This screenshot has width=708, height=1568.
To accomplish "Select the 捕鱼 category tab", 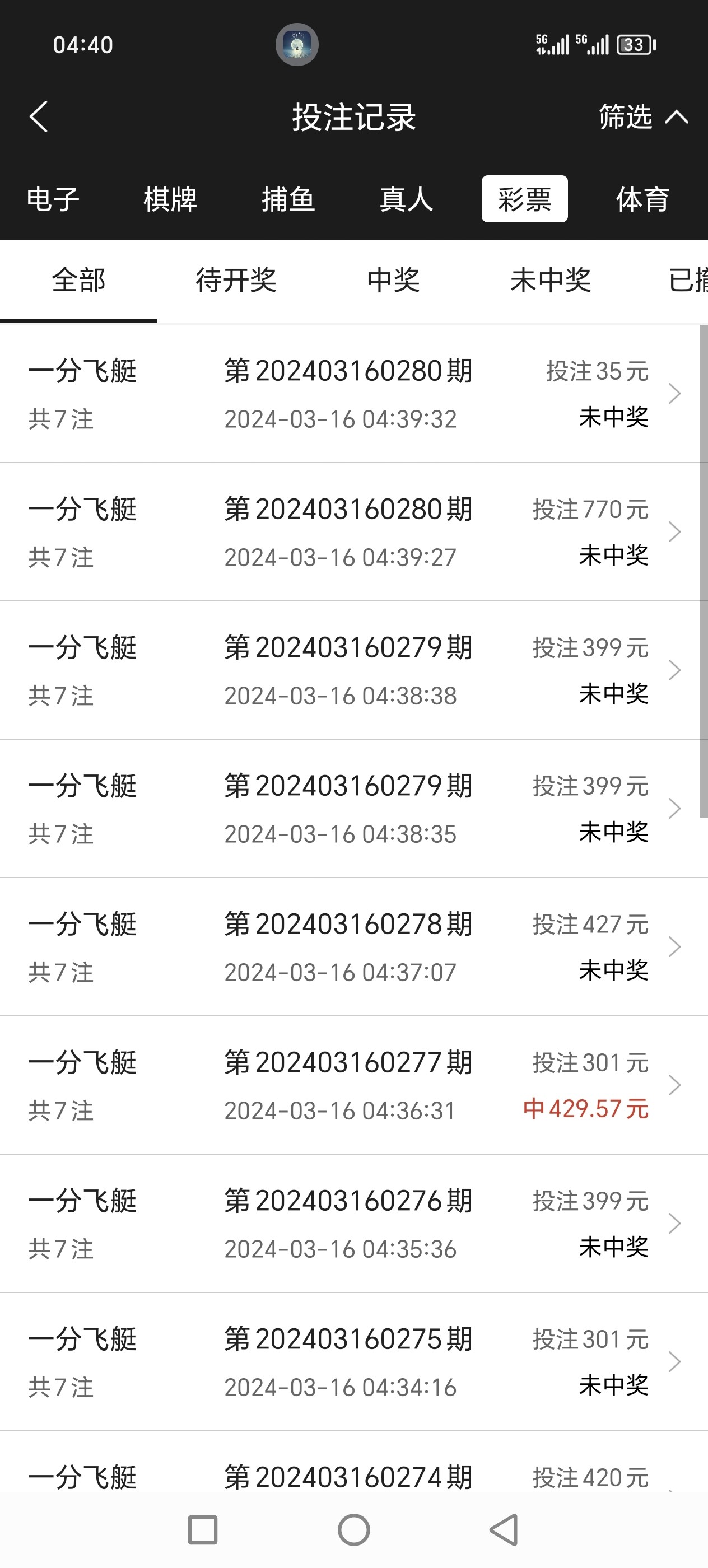I will [x=288, y=200].
